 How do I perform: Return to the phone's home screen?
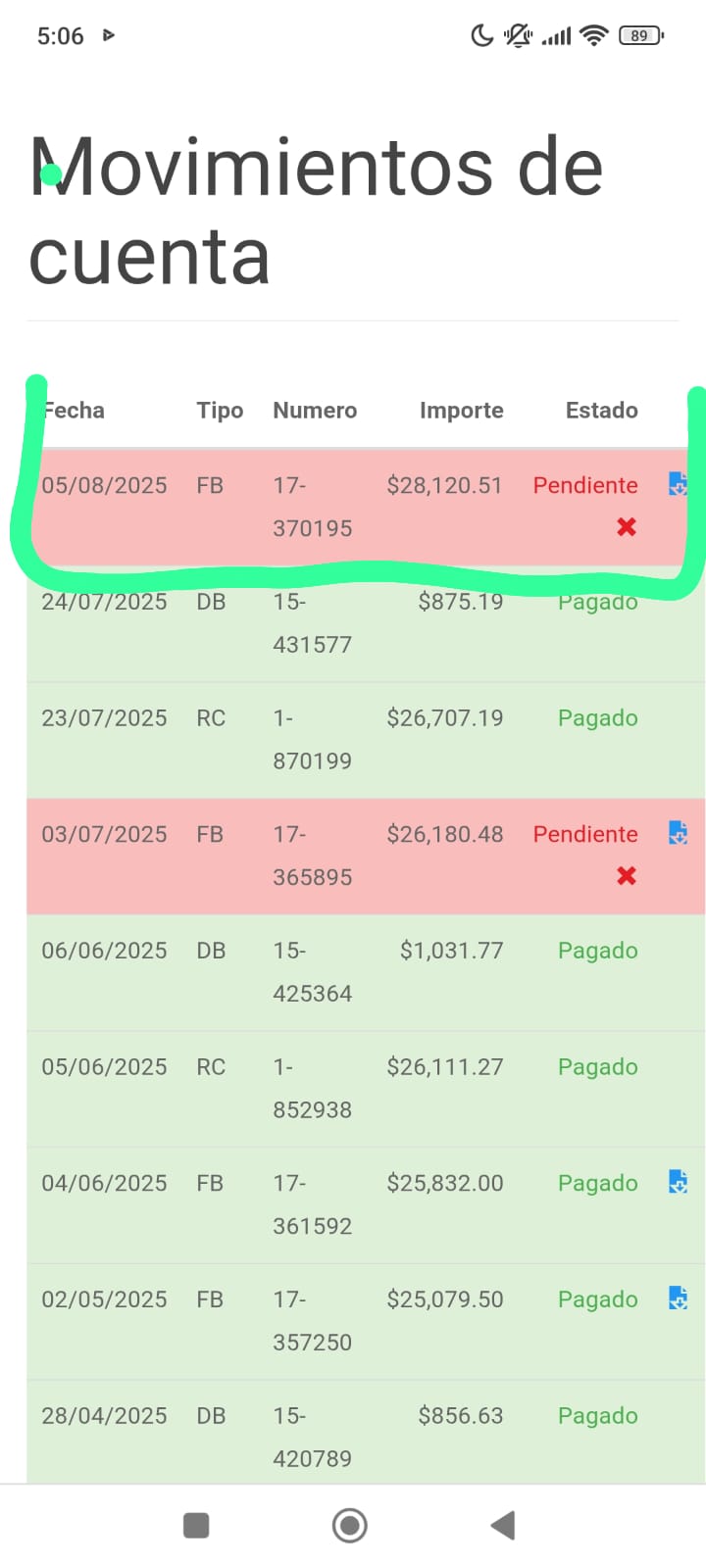(x=350, y=1525)
